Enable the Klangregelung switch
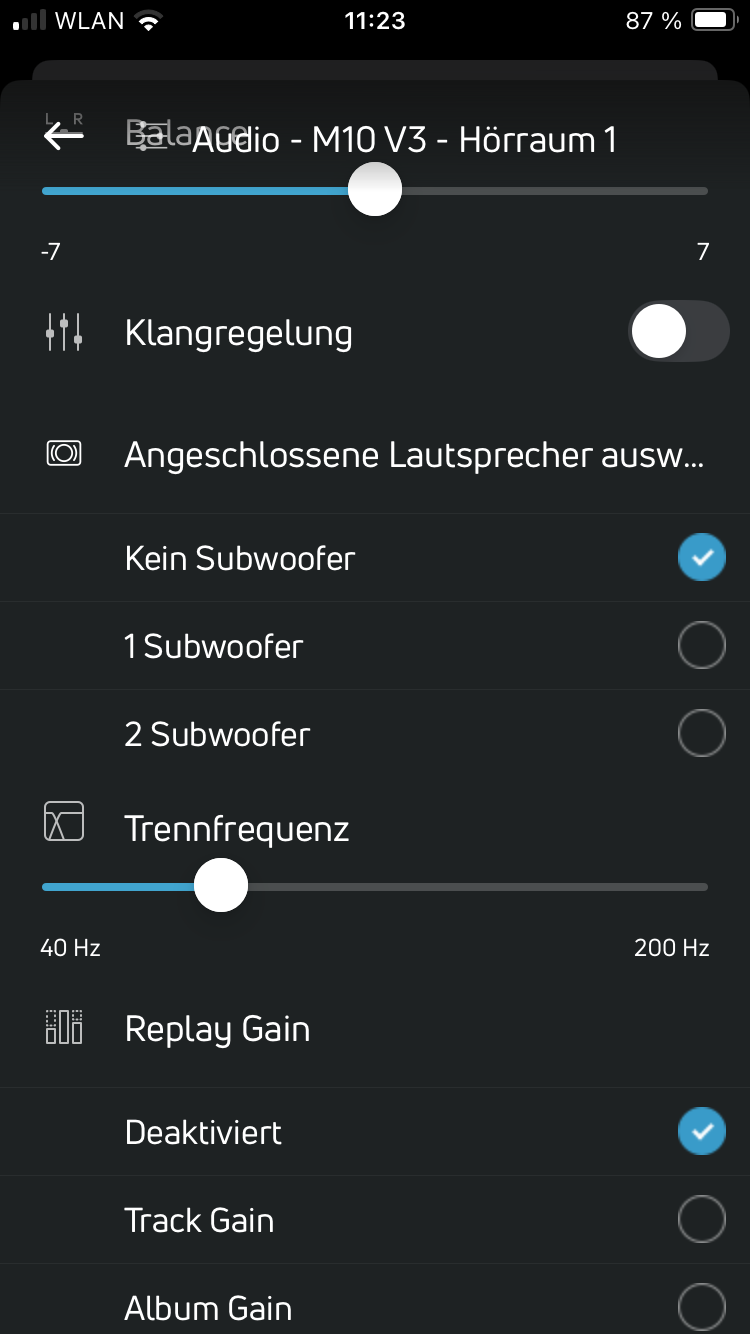 pos(678,333)
